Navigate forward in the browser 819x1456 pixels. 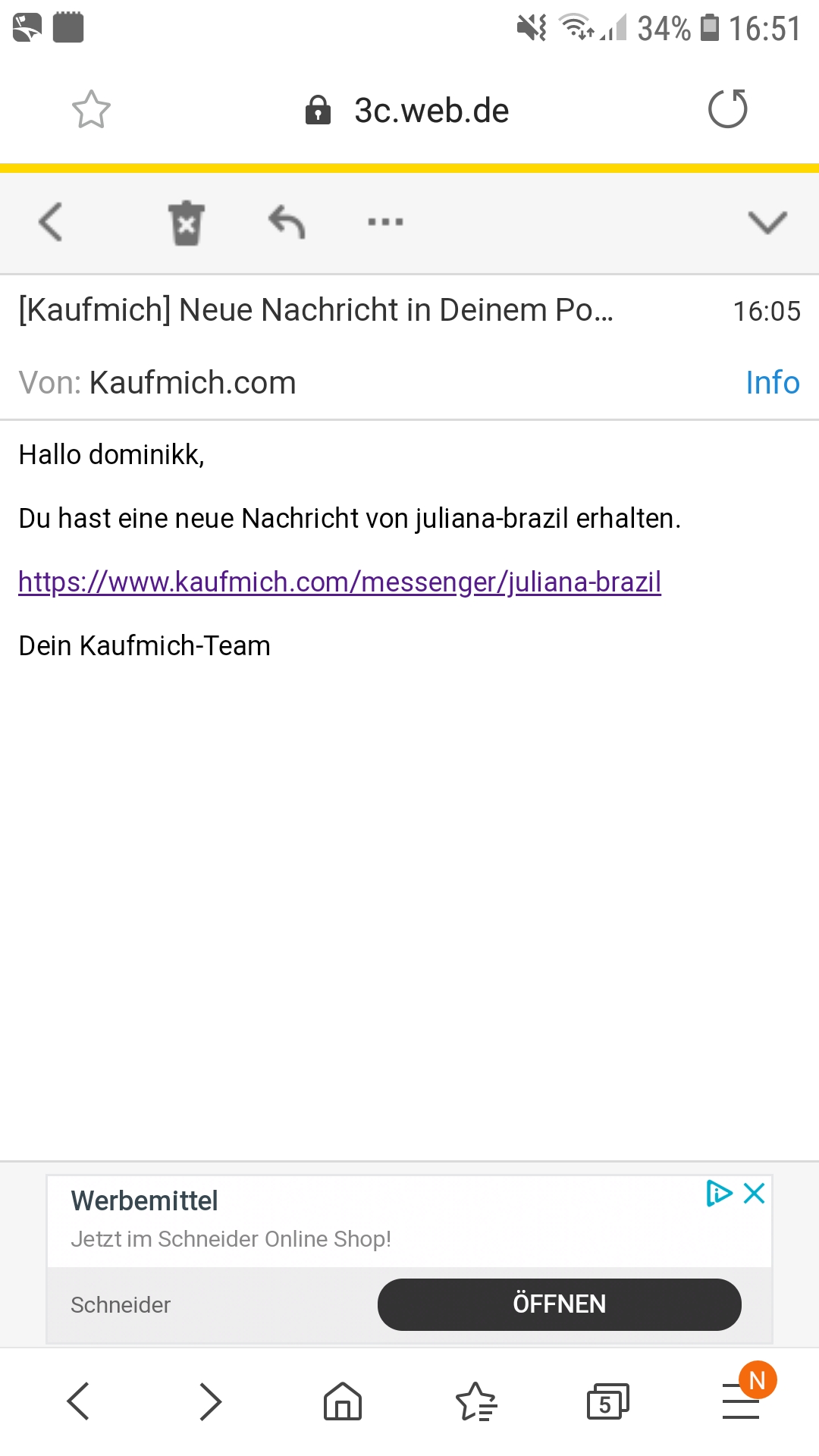click(x=210, y=1401)
